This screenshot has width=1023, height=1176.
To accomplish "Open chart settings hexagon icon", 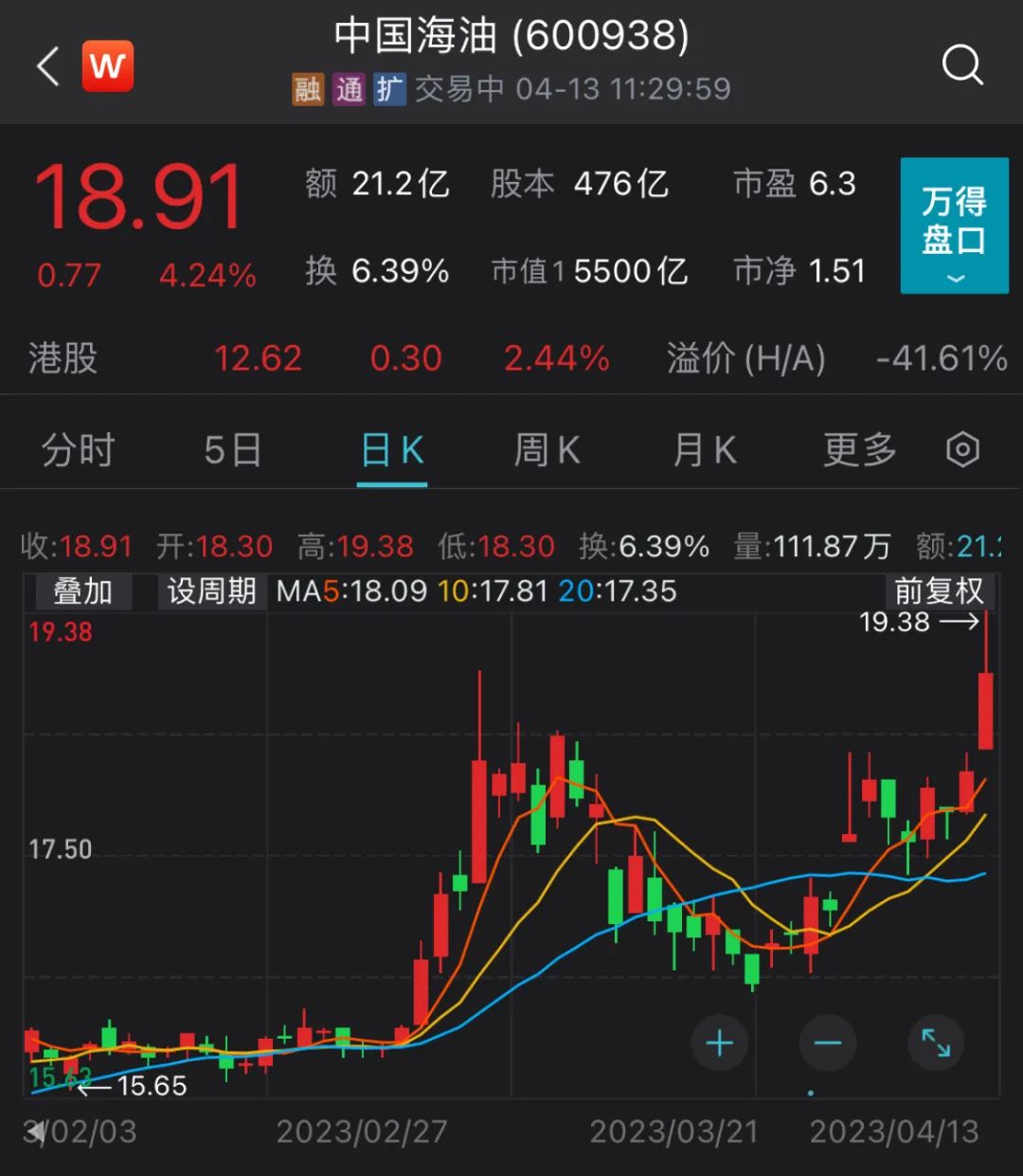I will click(x=962, y=450).
